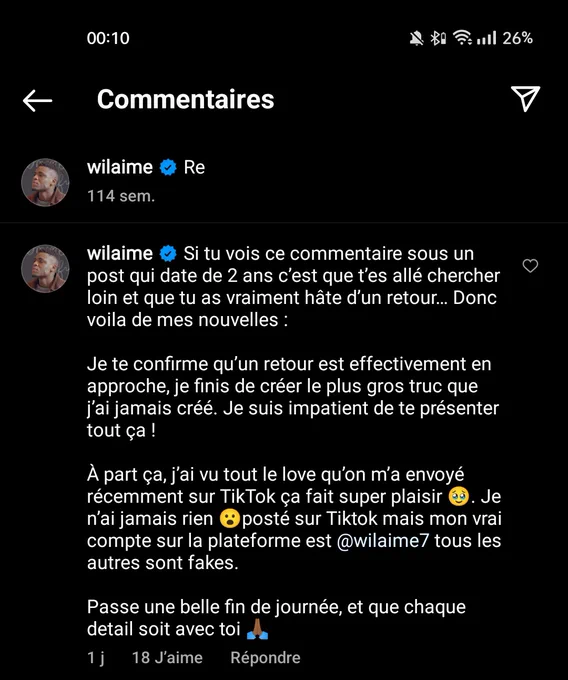
Task: Open the @wilaime7 mention link
Action: pyautogui.click(x=383, y=541)
